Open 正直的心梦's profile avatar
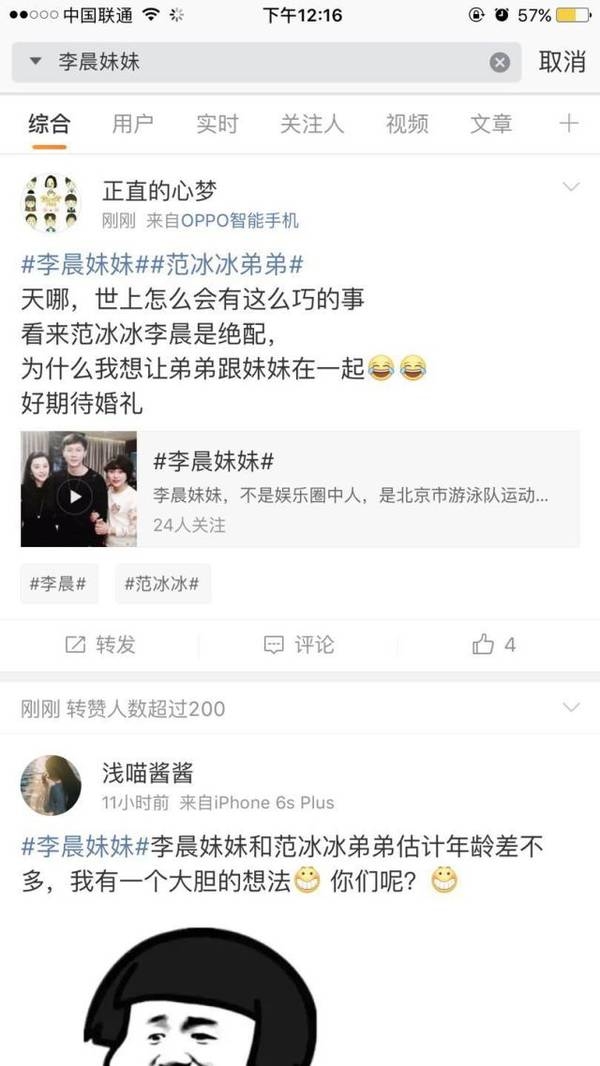Screen dimensions: 600x1066 51,203
